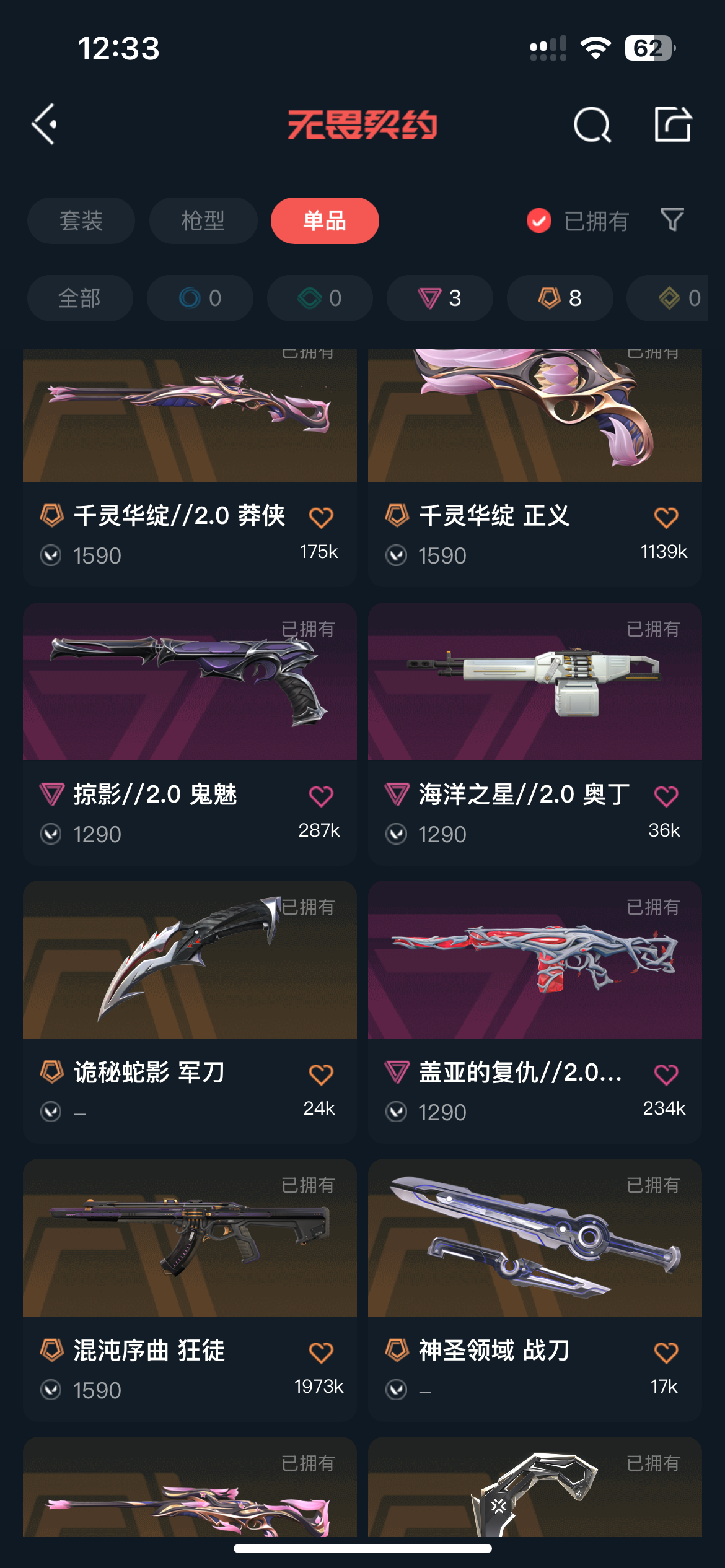The height and width of the screenshot is (1568, 725).
Task: Select the 单品 tab
Action: pyautogui.click(x=325, y=221)
